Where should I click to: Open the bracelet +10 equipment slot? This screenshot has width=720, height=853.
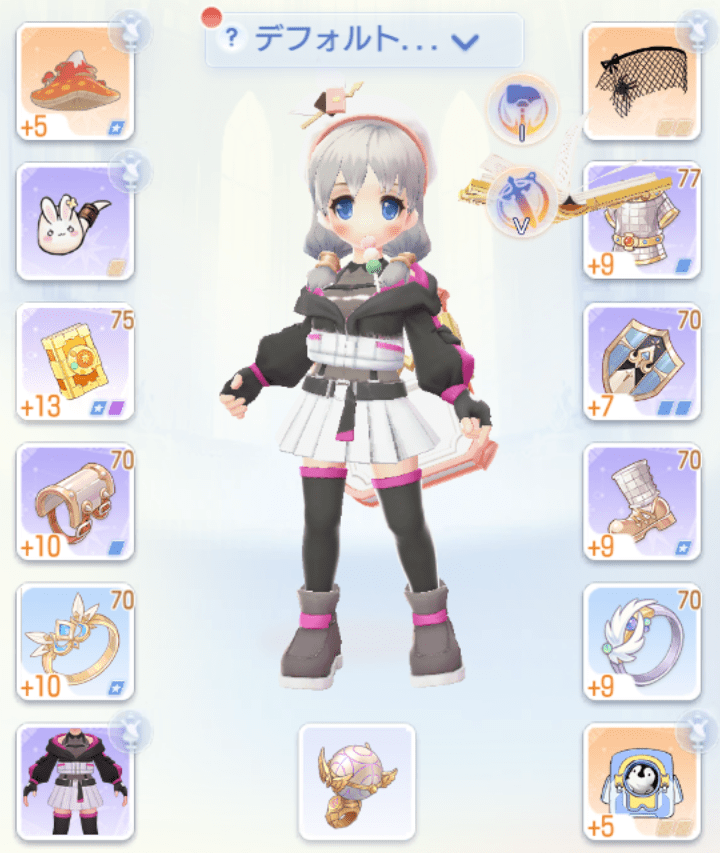pyautogui.click(x=76, y=501)
